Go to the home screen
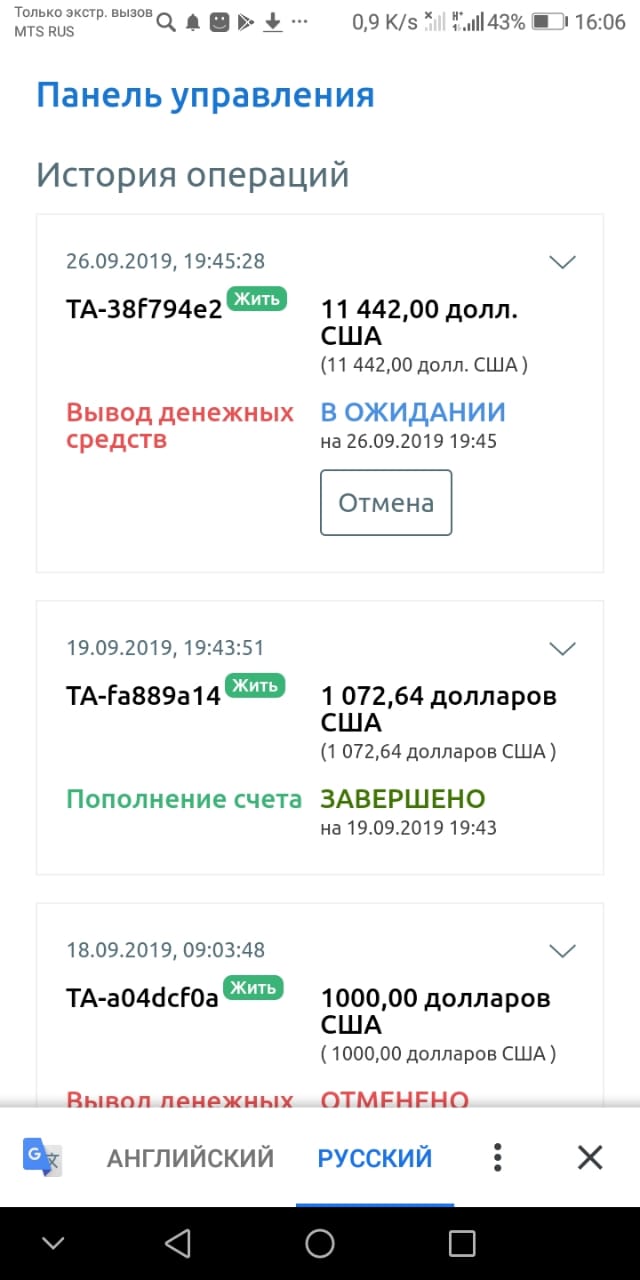The width and height of the screenshot is (640, 1280). pos(320,1243)
